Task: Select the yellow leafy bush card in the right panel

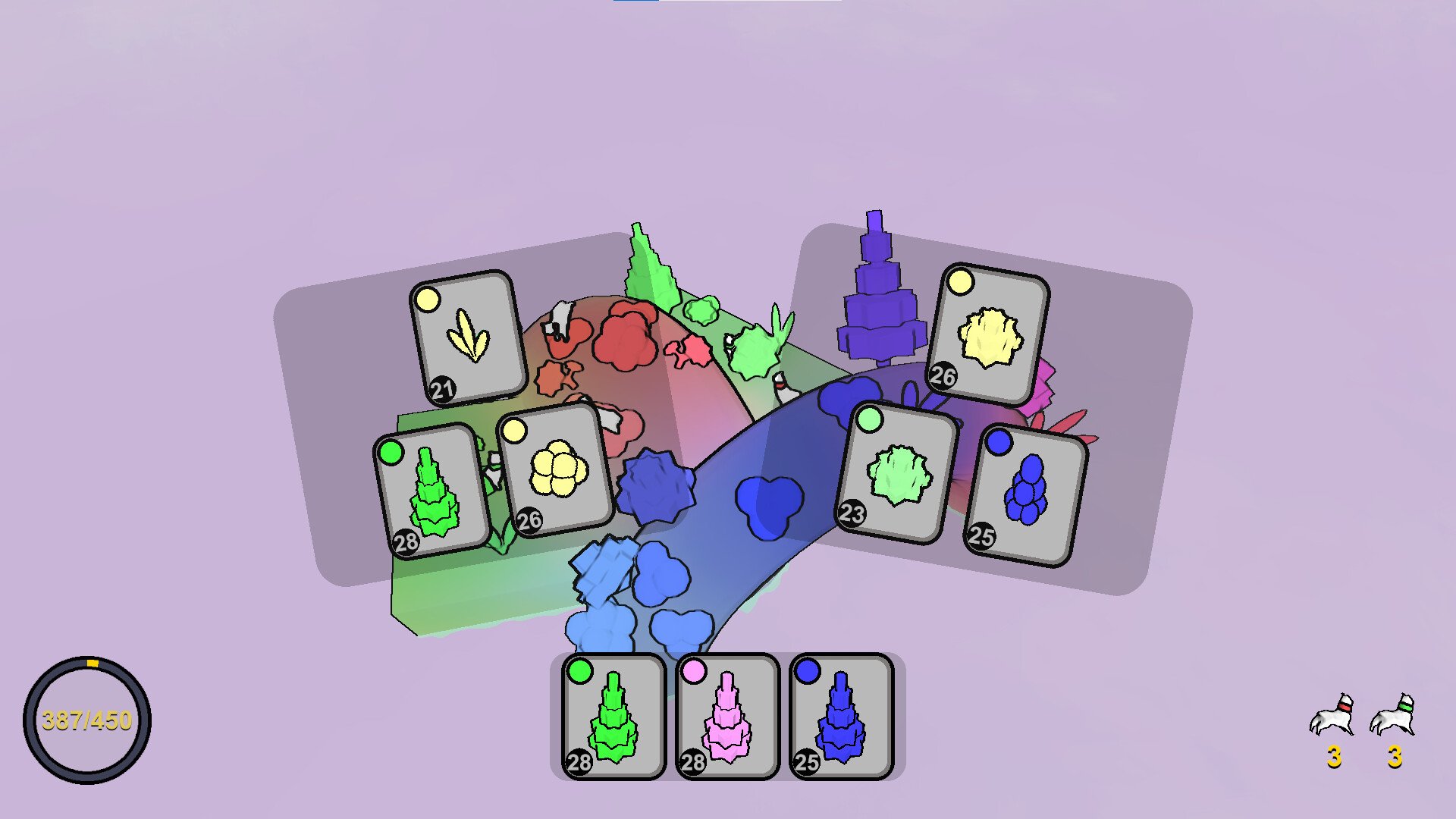Action: click(988, 334)
